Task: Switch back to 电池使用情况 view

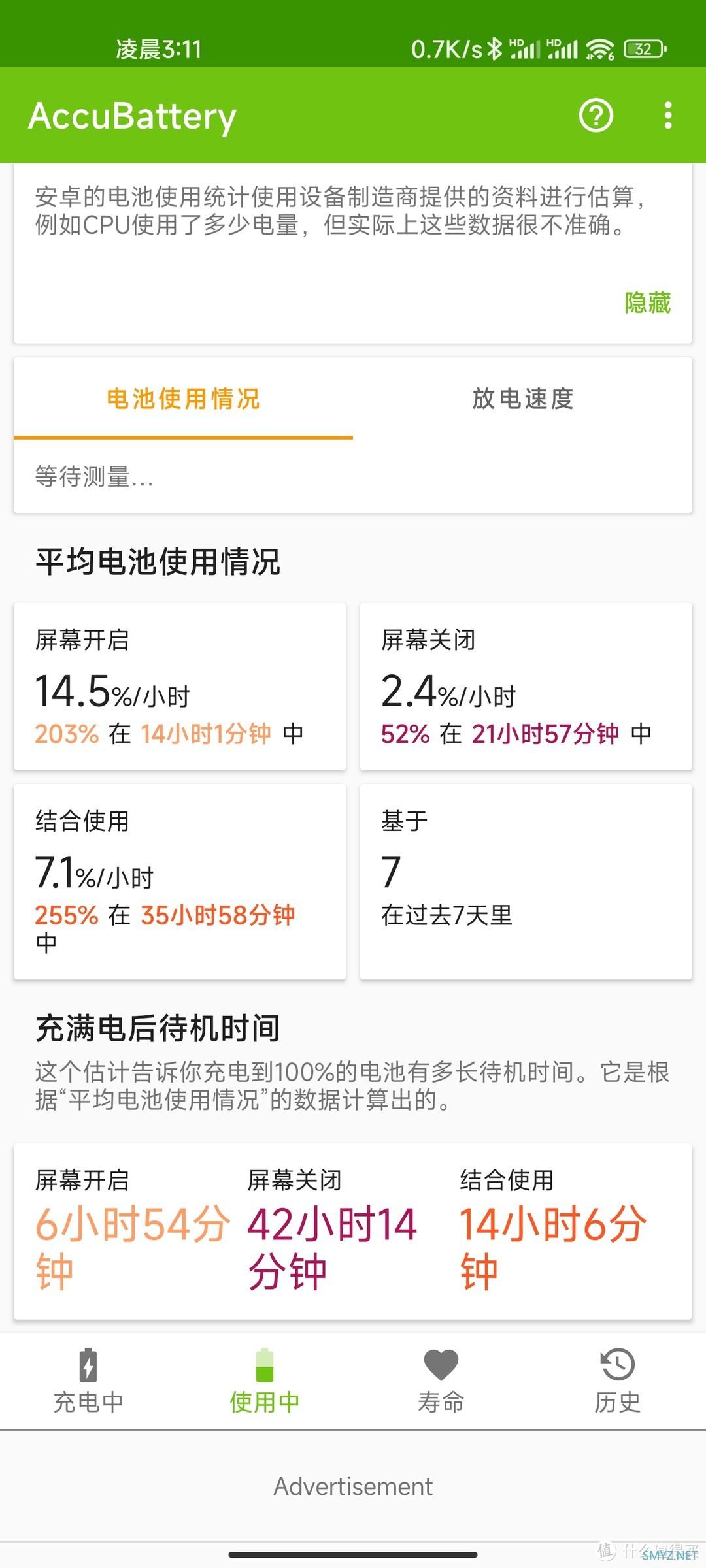Action: pyautogui.click(x=184, y=400)
